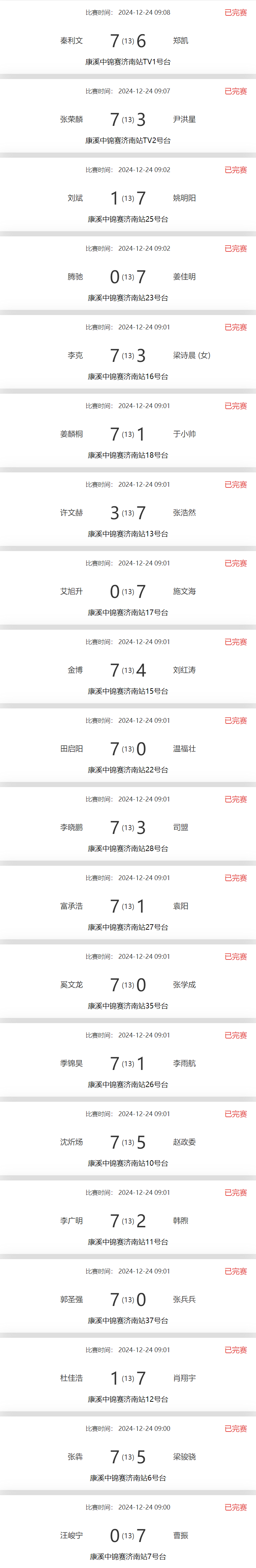Open the match 杜佳浩 vs 肖翔宇

click(x=128, y=1377)
